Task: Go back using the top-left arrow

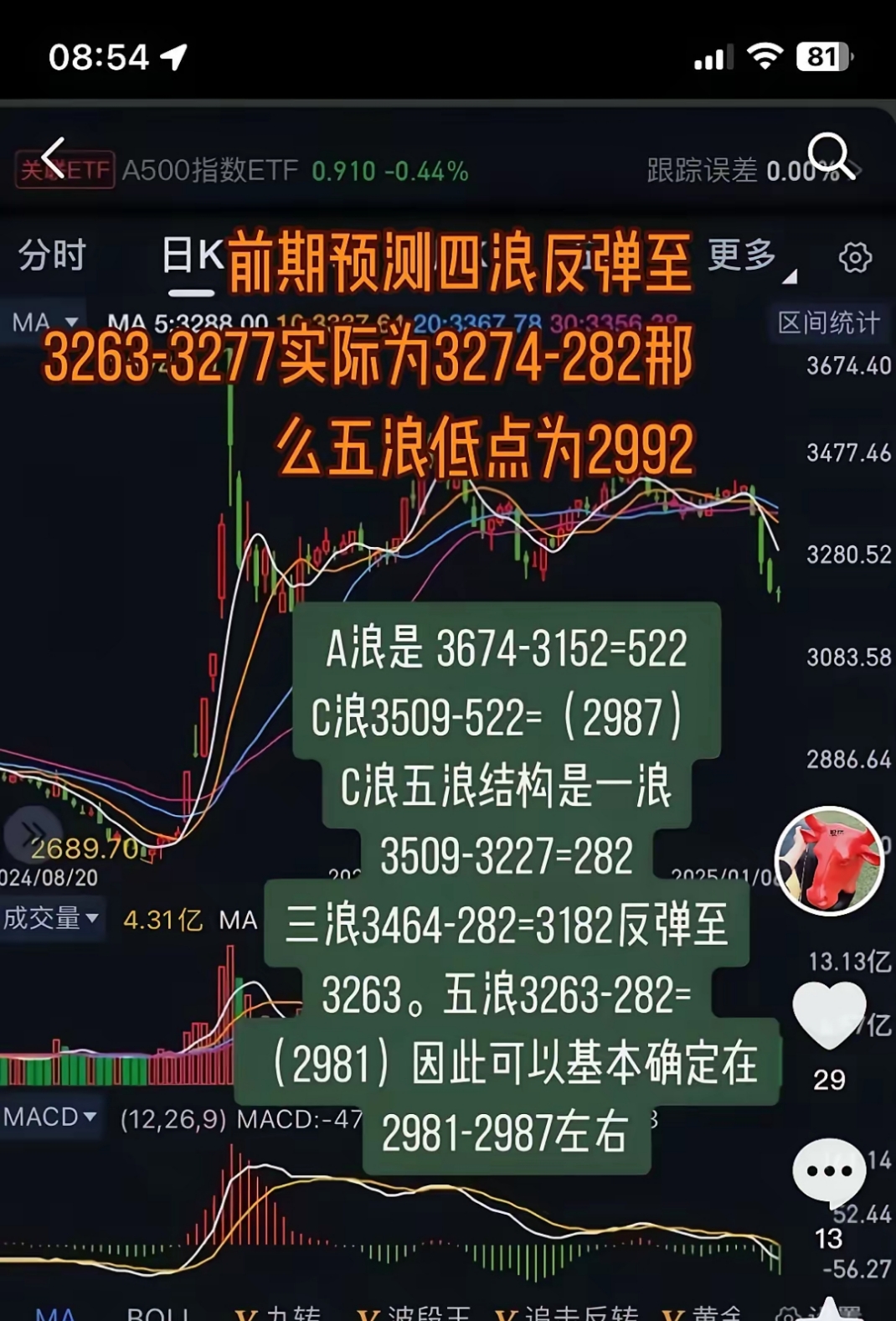Action: tap(54, 158)
